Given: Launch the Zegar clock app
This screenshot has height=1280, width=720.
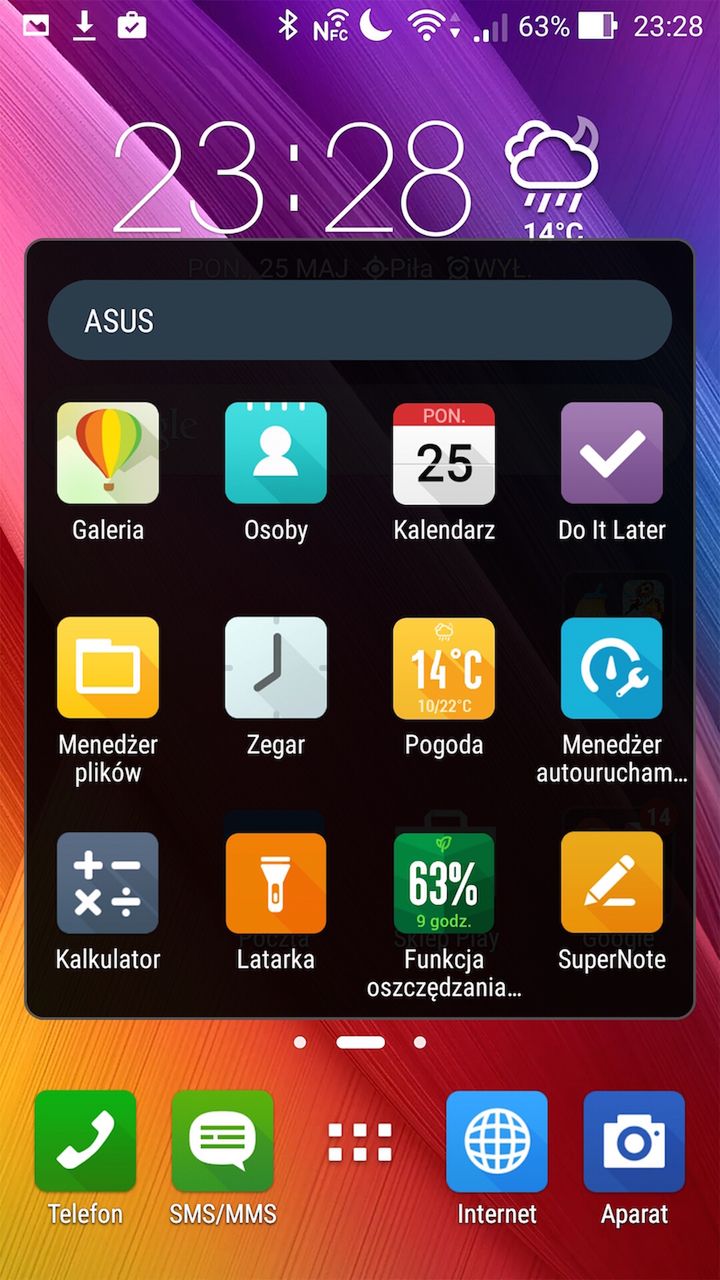Looking at the screenshot, I should [276, 668].
